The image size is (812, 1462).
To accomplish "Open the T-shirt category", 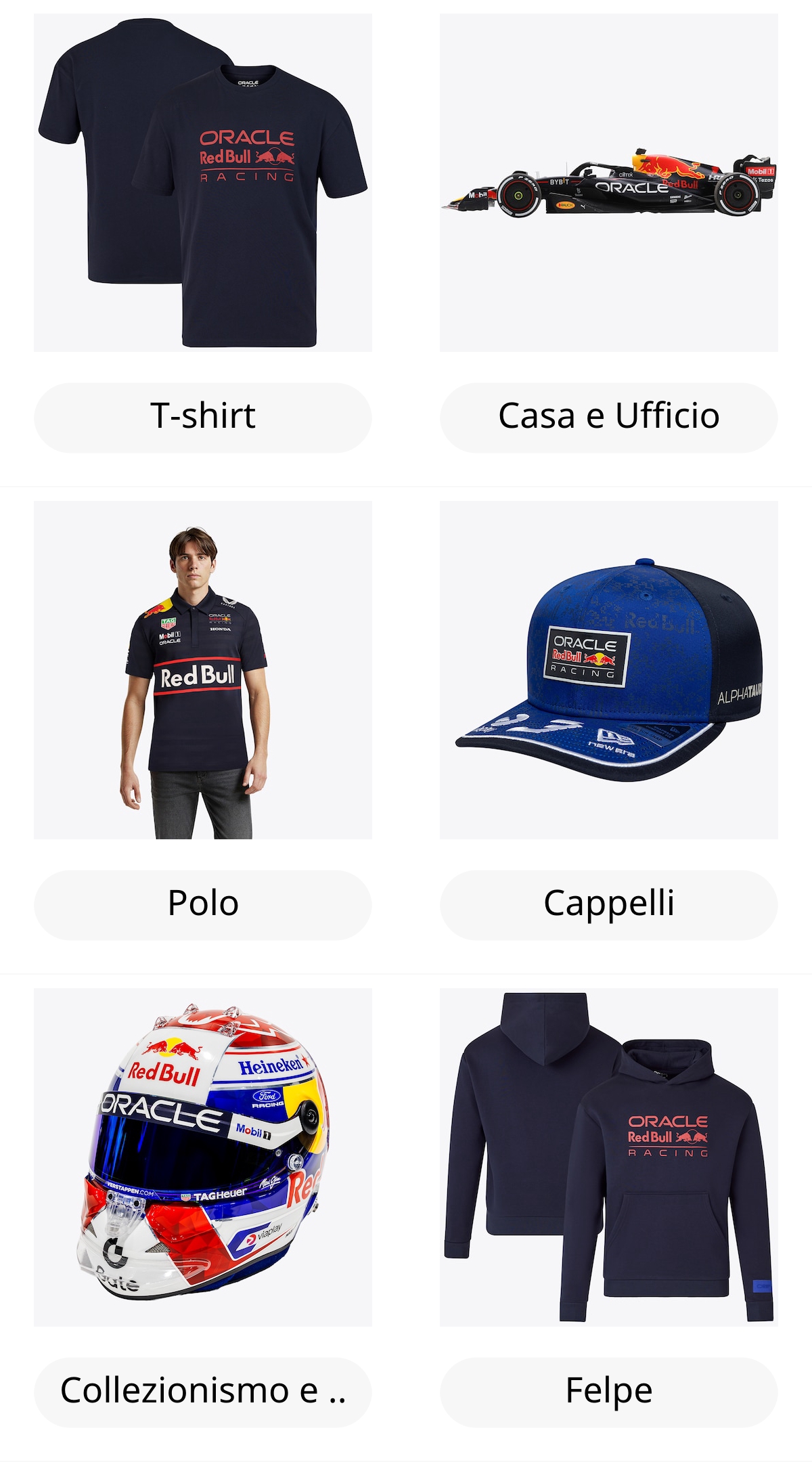I will tap(202, 416).
